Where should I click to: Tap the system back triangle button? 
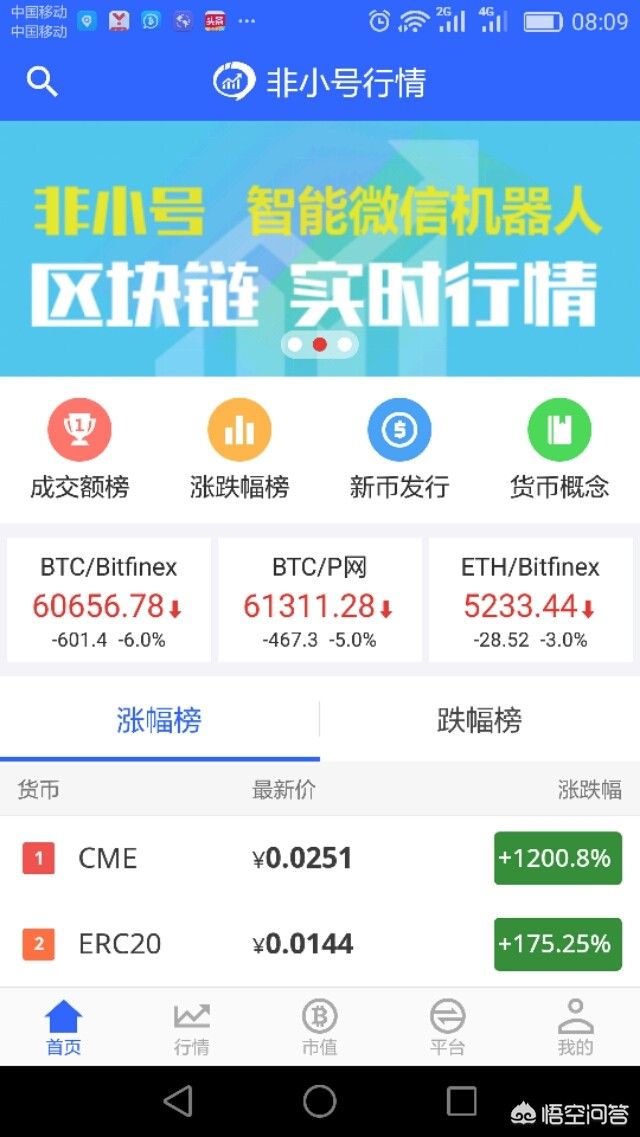coord(178,1101)
